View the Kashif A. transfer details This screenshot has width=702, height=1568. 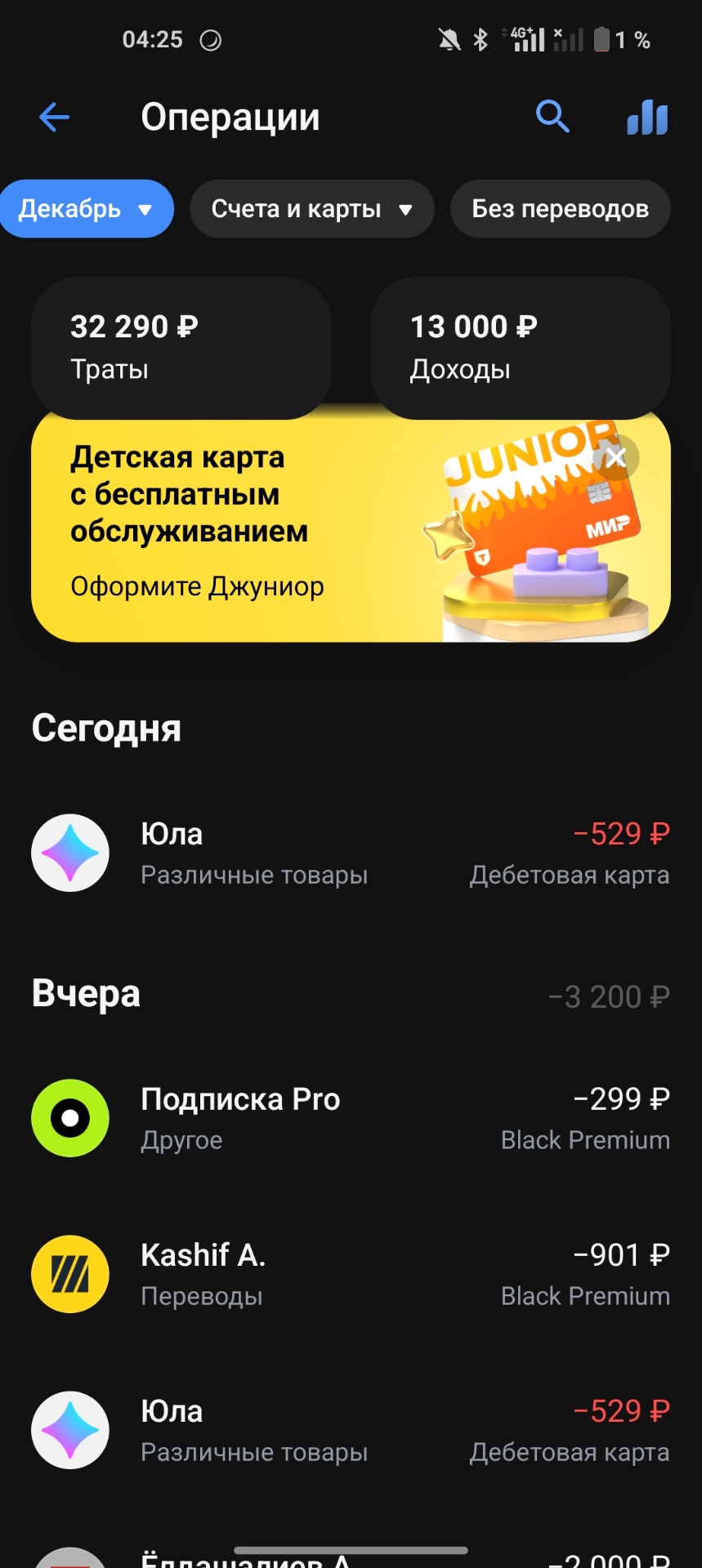pyautogui.click(x=350, y=1274)
